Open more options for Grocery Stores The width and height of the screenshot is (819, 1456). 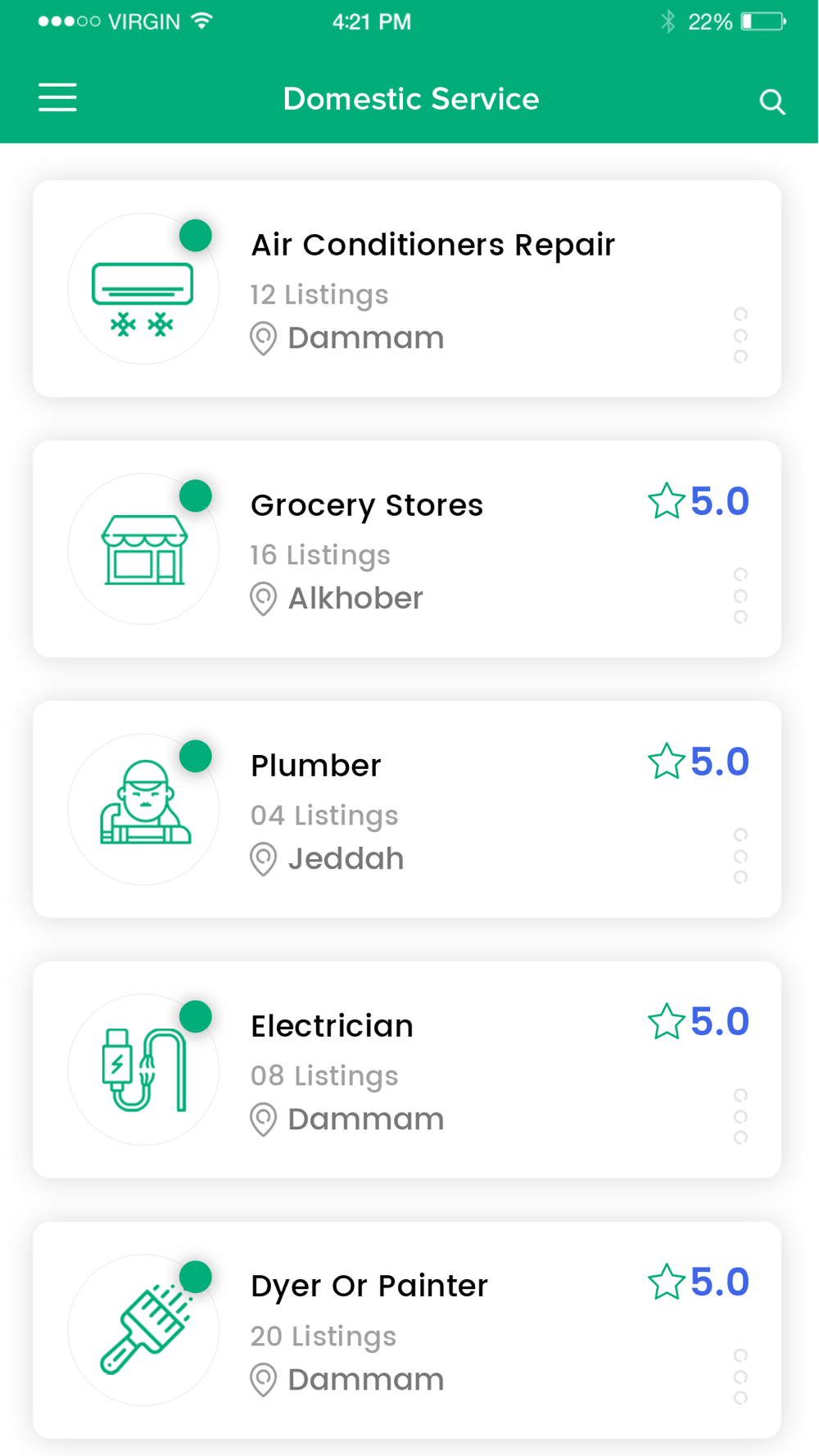point(740,595)
